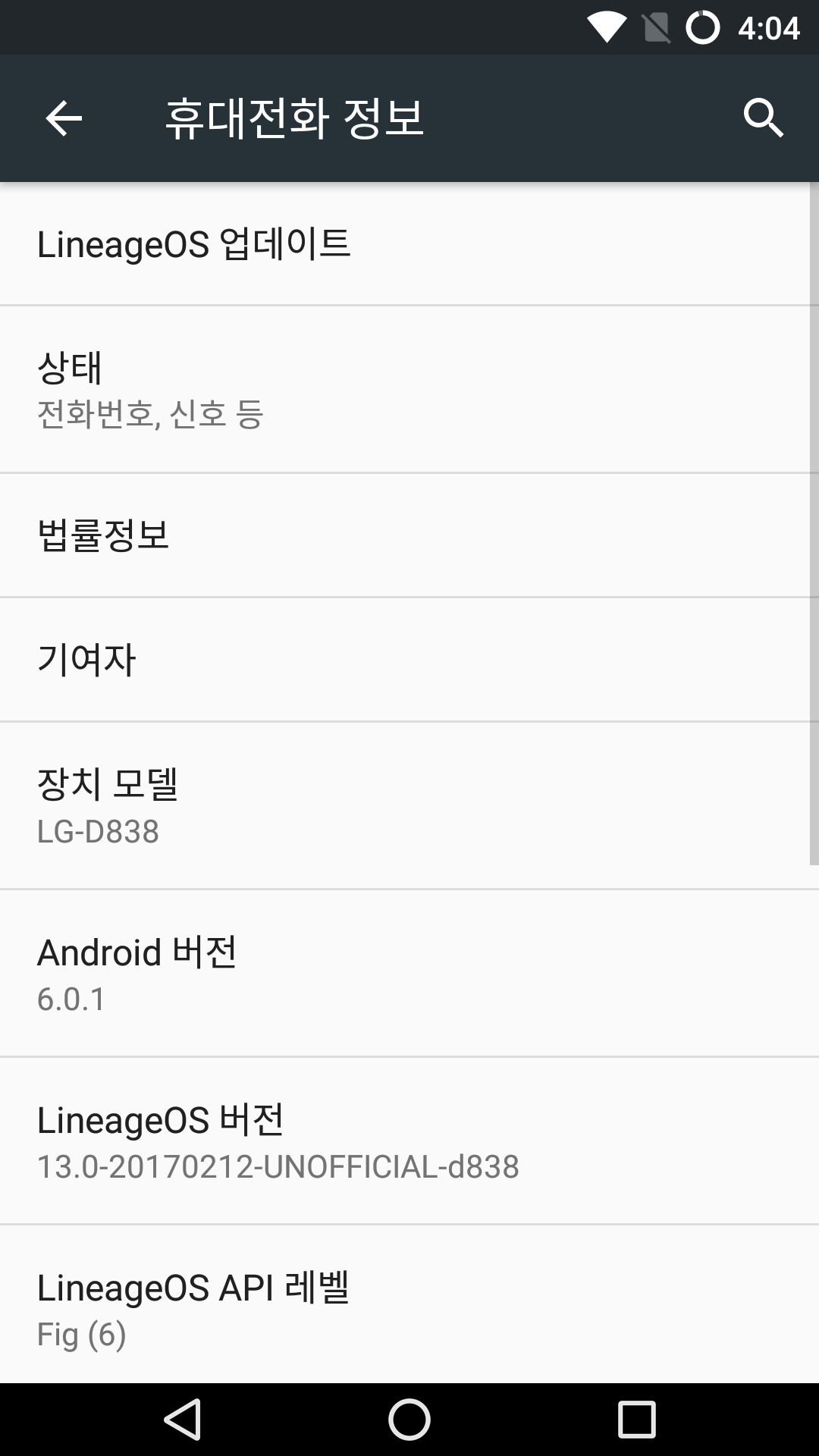This screenshot has height=1456, width=819.
Task: Open 상태 row
Action: pos(409,389)
